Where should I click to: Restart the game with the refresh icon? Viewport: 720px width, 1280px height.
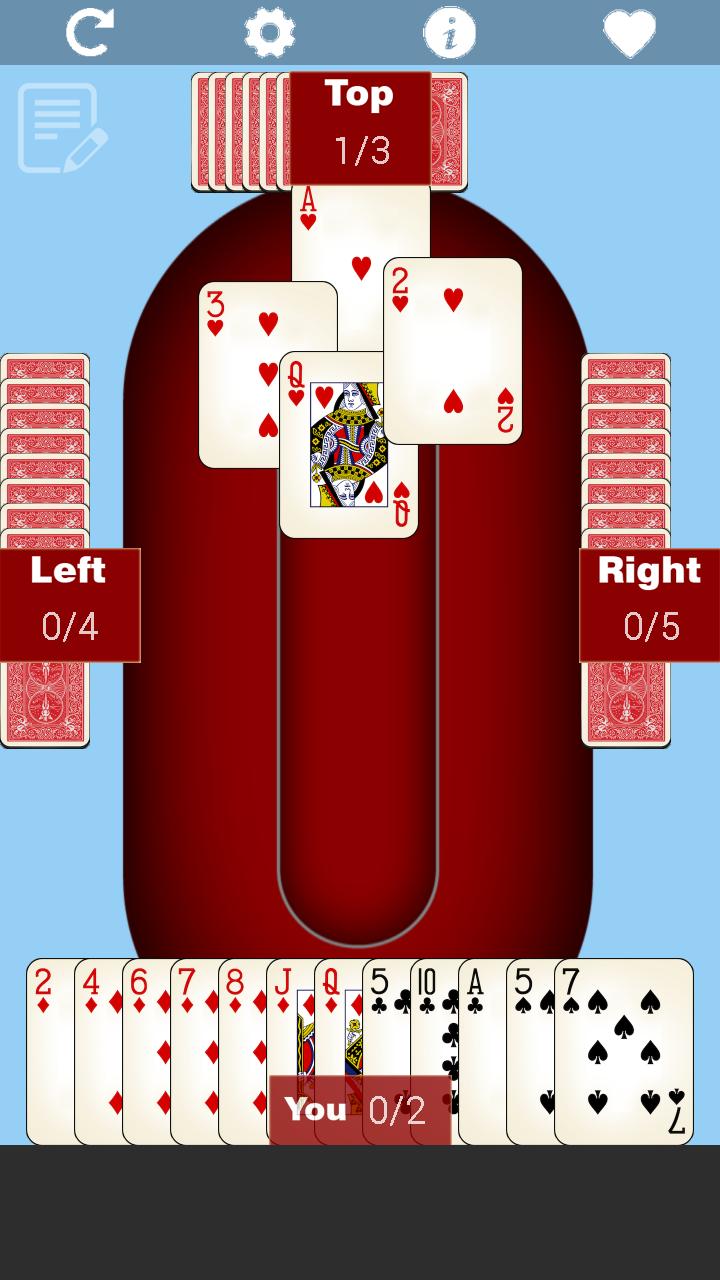coord(89,31)
